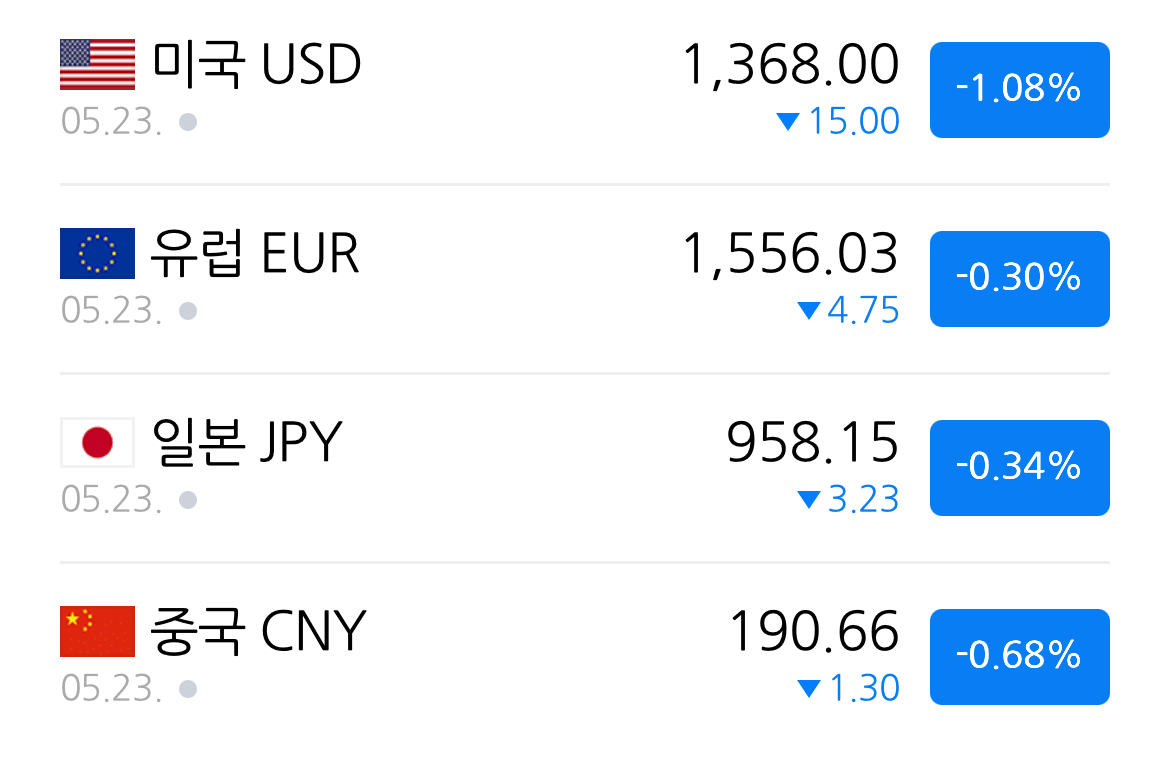Open the 유럽 EUR exchange rate row
Image resolution: width=1170 pixels, height=773 pixels.
[x=584, y=279]
